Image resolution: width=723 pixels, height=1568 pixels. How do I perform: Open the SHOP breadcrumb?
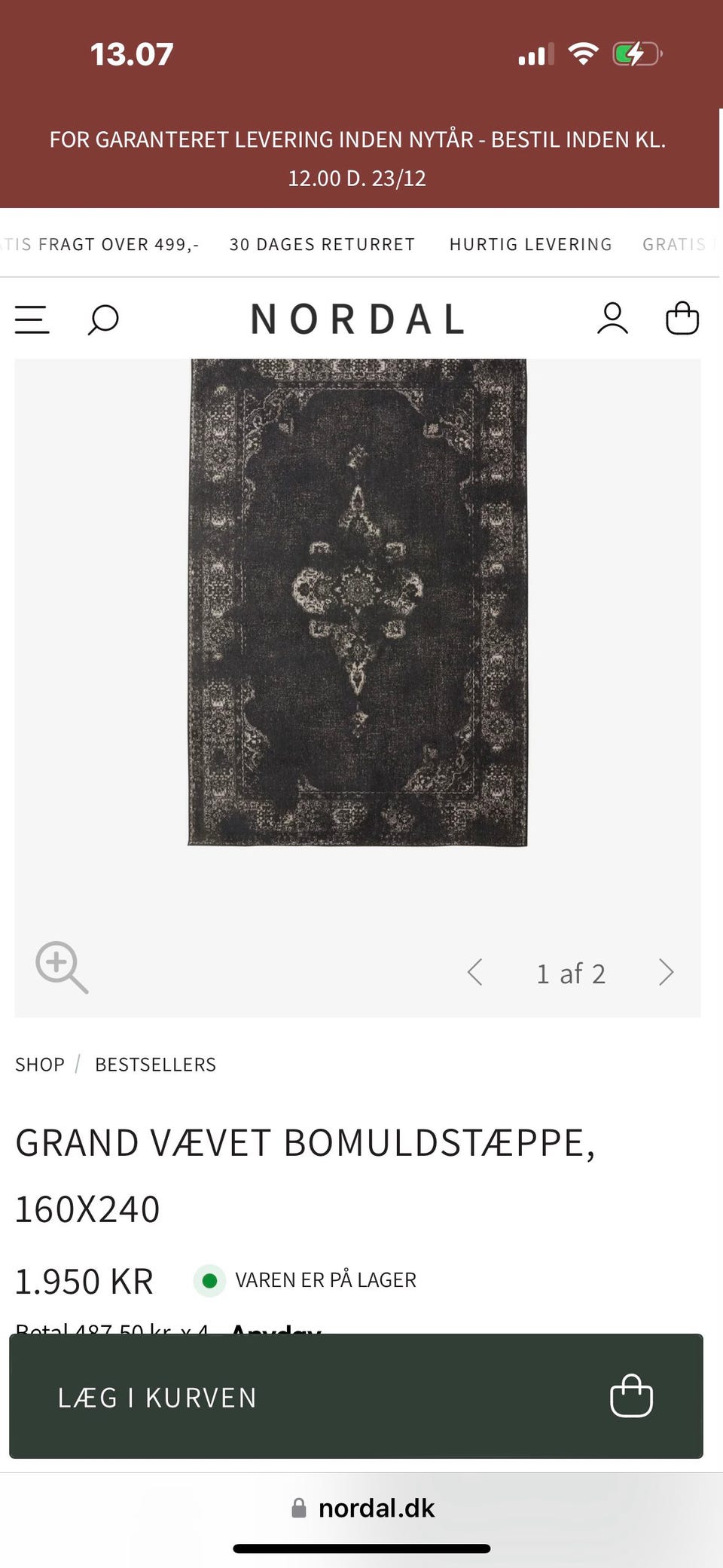pyautogui.click(x=39, y=1064)
